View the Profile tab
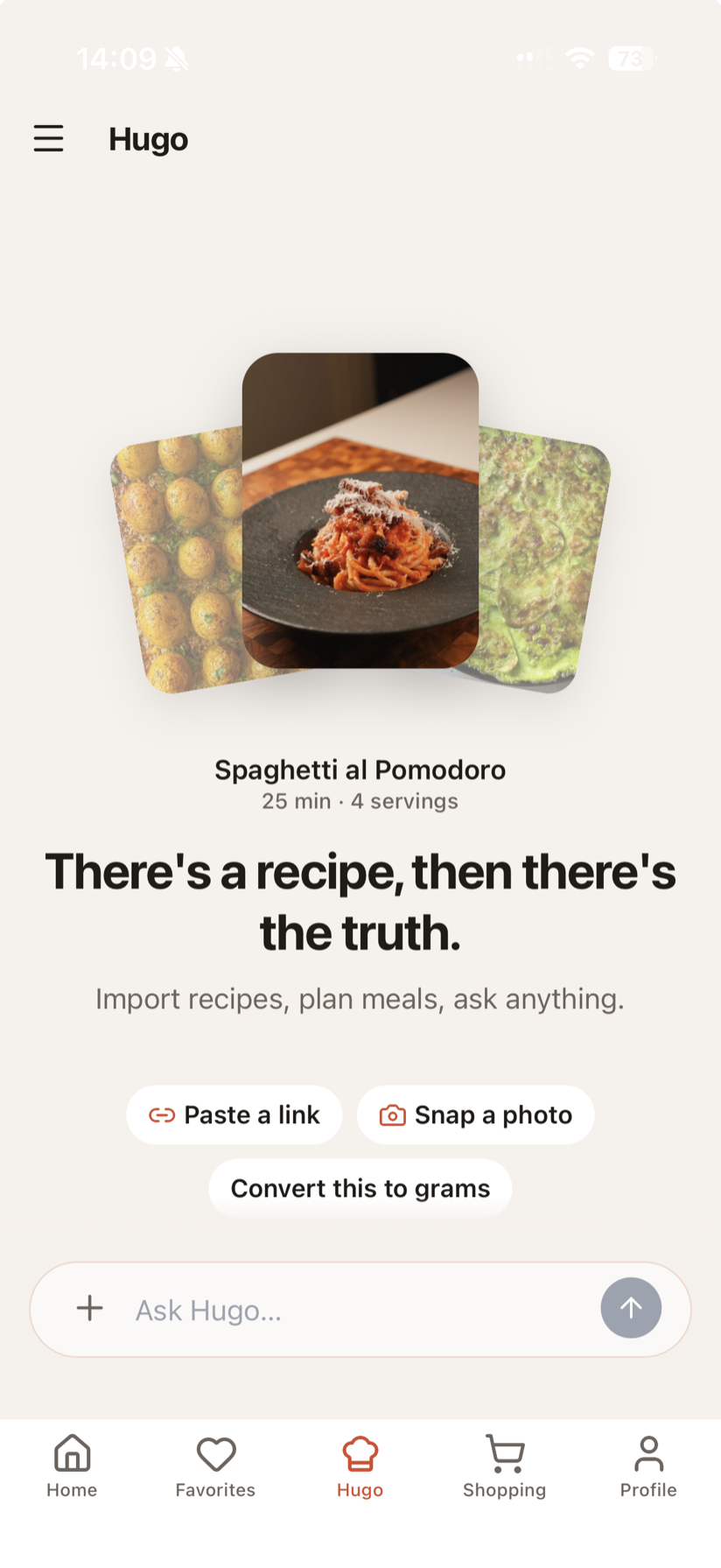 (x=648, y=1466)
